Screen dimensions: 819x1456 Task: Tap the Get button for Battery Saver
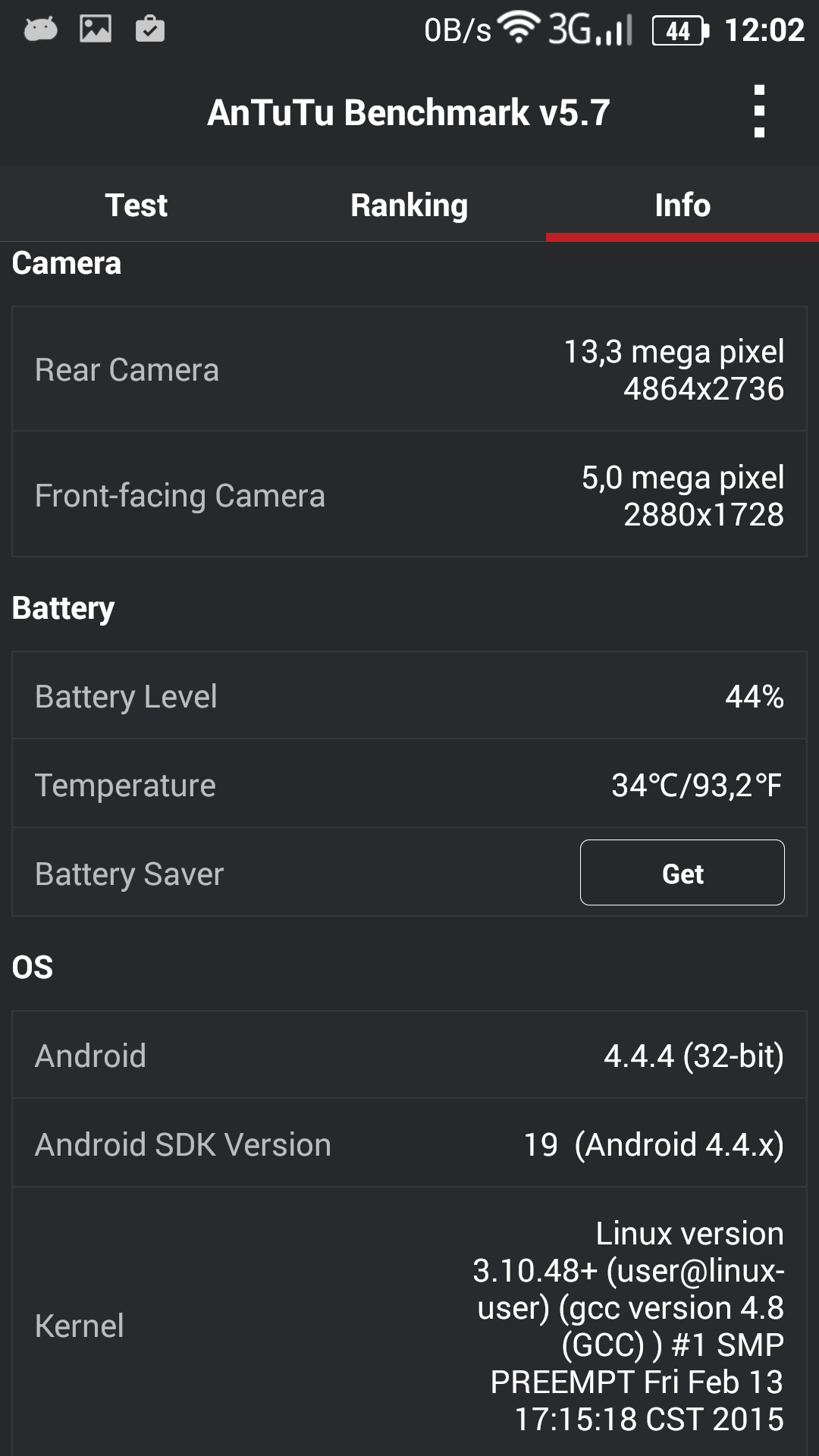tap(682, 873)
